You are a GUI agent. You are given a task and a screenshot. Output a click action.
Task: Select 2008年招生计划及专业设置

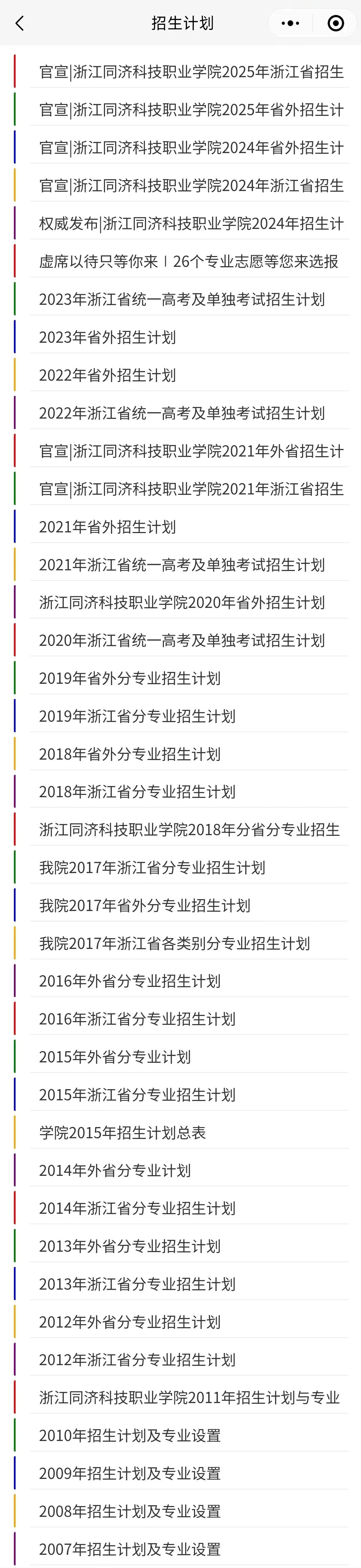coord(130,1511)
